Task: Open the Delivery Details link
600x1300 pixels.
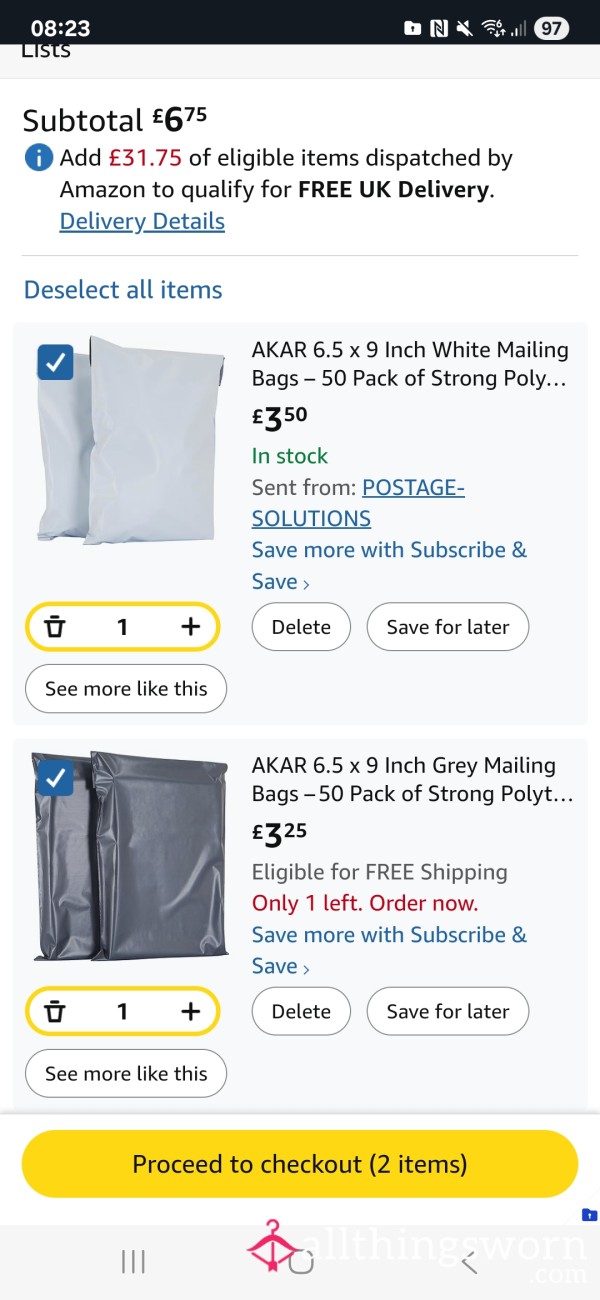Action: pos(142,221)
